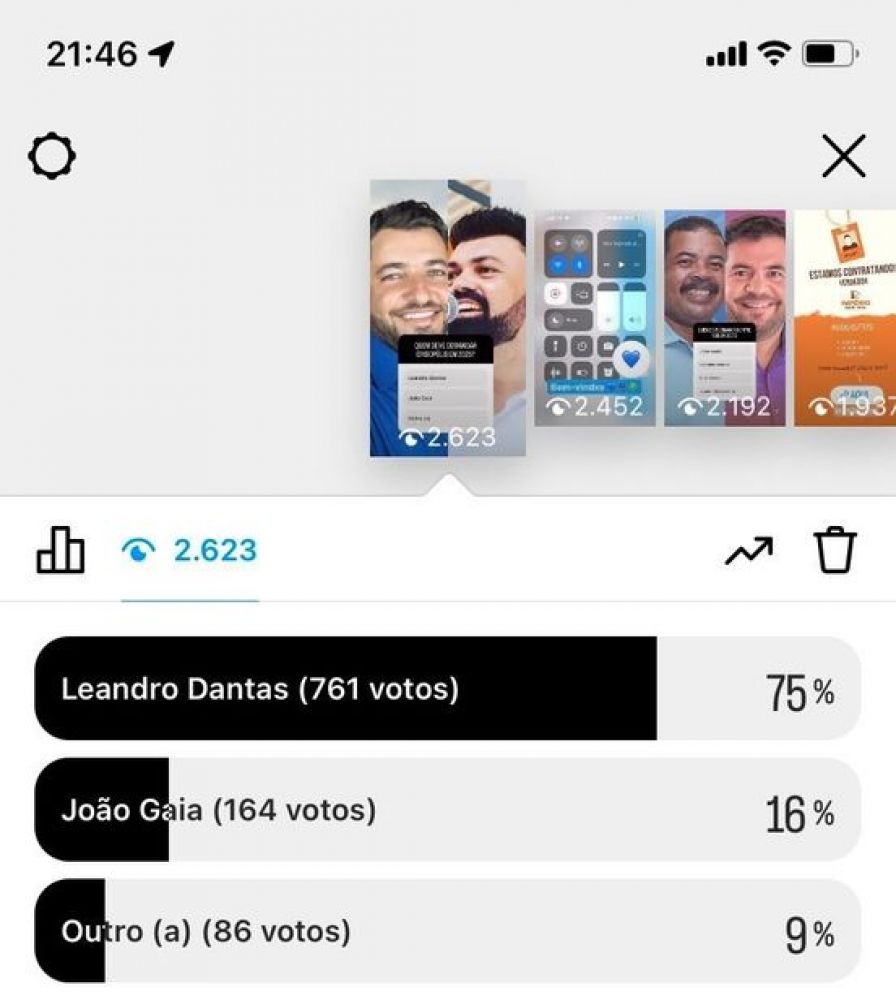
Task: Show voters for Leandro Dantas
Action: [x=448, y=688]
